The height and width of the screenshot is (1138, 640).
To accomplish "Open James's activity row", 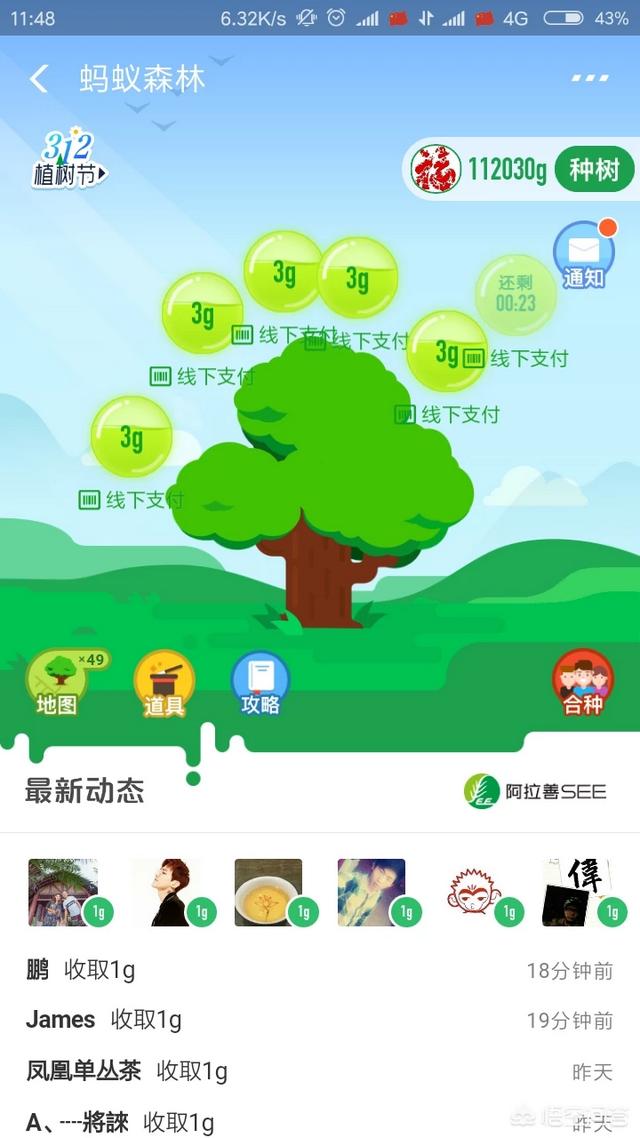I will 320,1020.
